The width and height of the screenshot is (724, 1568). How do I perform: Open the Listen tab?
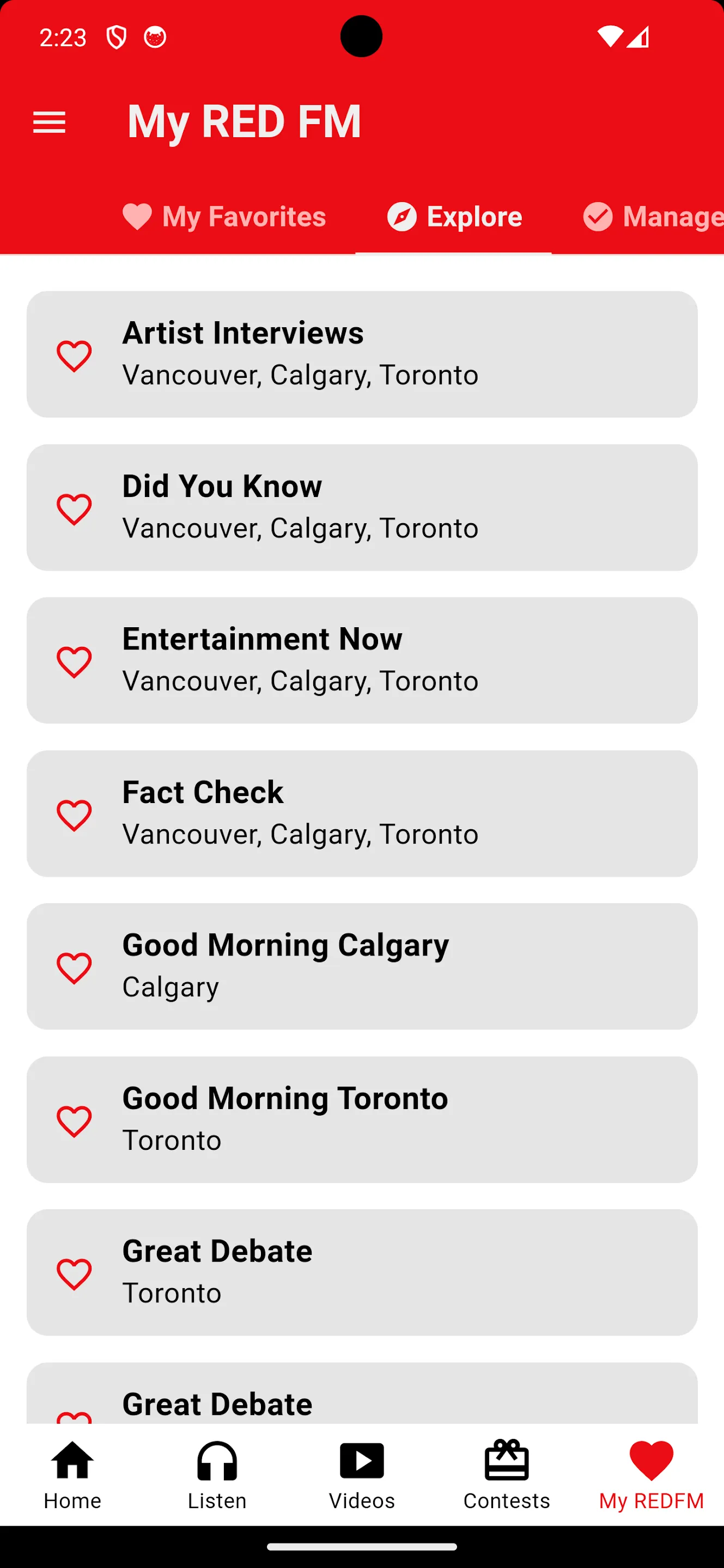(x=217, y=1475)
